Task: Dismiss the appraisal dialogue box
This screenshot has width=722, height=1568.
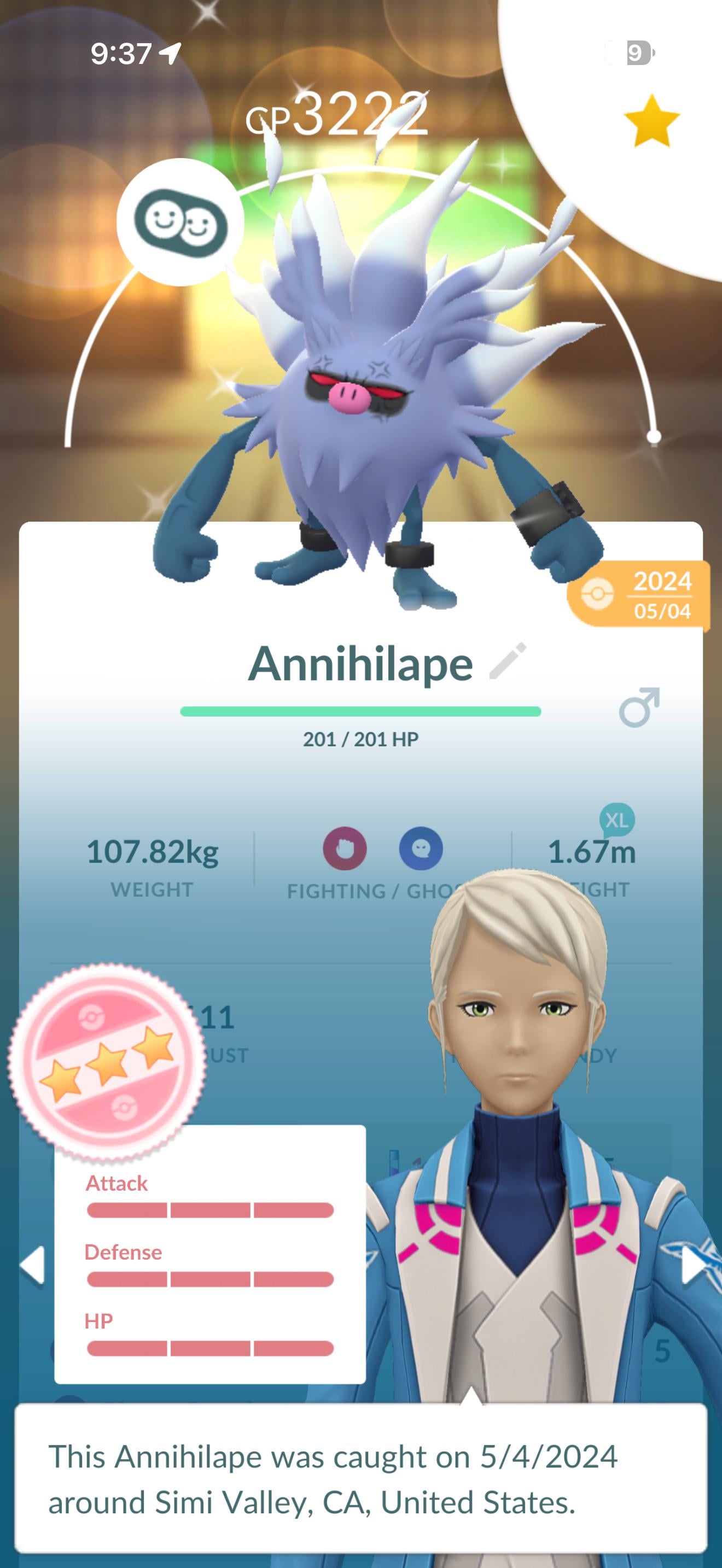Action: [x=360, y=1478]
